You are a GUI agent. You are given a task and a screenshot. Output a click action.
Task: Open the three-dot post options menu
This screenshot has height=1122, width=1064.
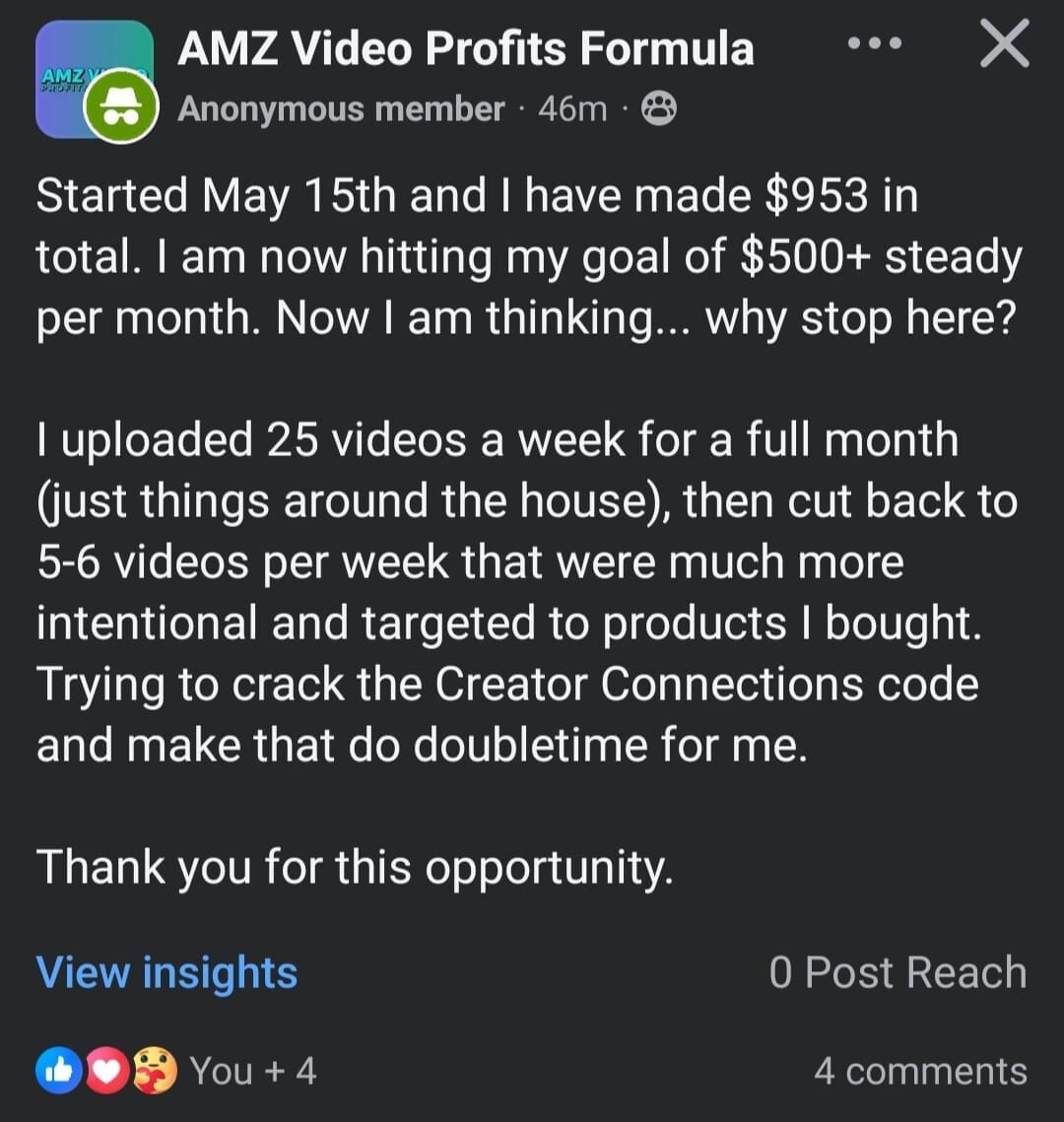tap(874, 44)
